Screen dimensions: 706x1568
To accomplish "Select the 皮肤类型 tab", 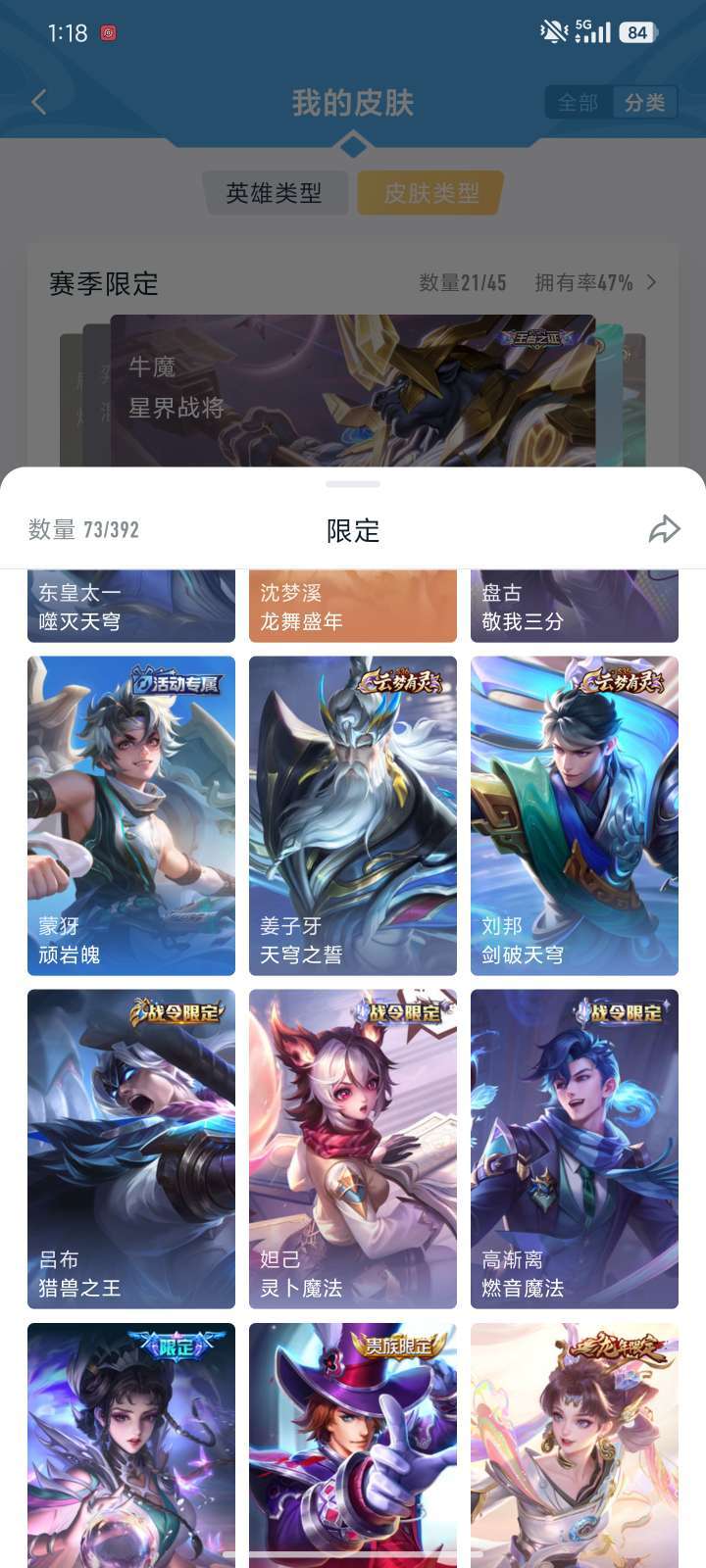I will (x=430, y=193).
